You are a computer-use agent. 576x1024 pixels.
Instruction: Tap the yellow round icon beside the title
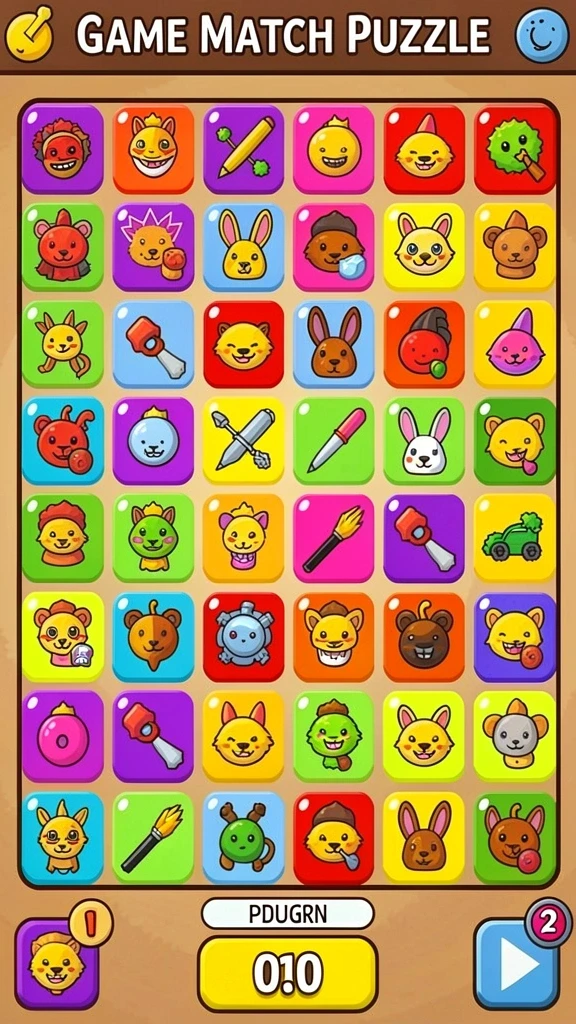pos(29,34)
